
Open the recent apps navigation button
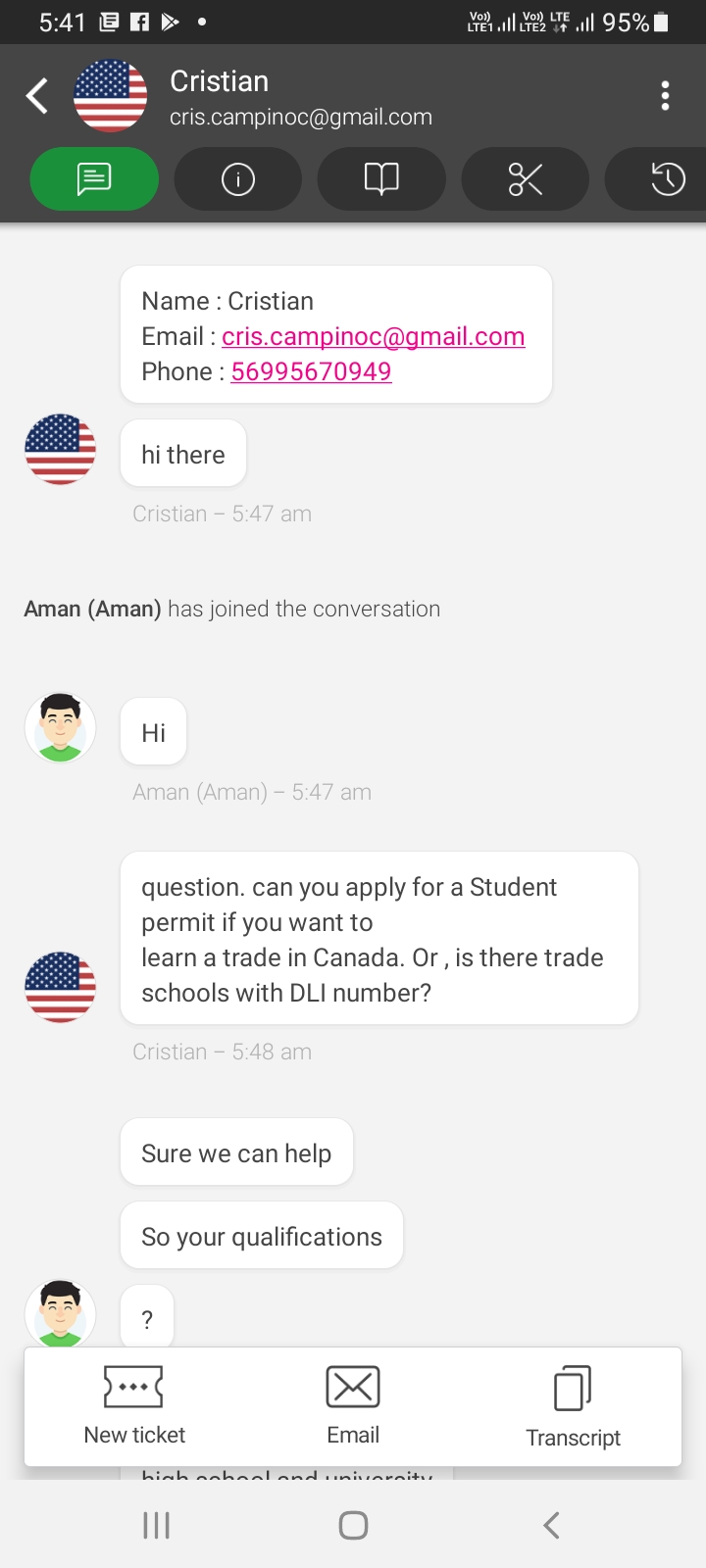(157, 1525)
